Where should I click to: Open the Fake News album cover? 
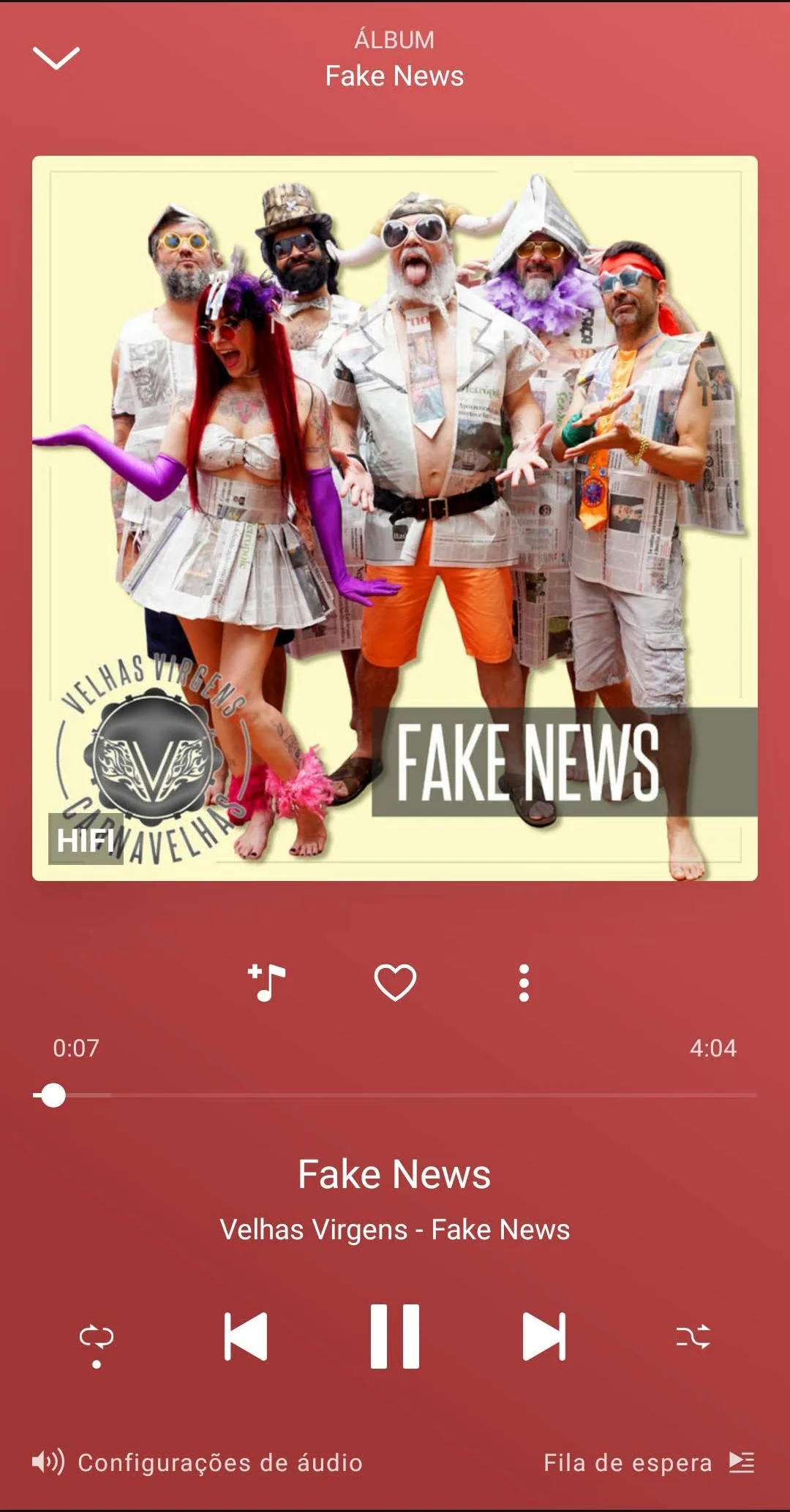(395, 518)
